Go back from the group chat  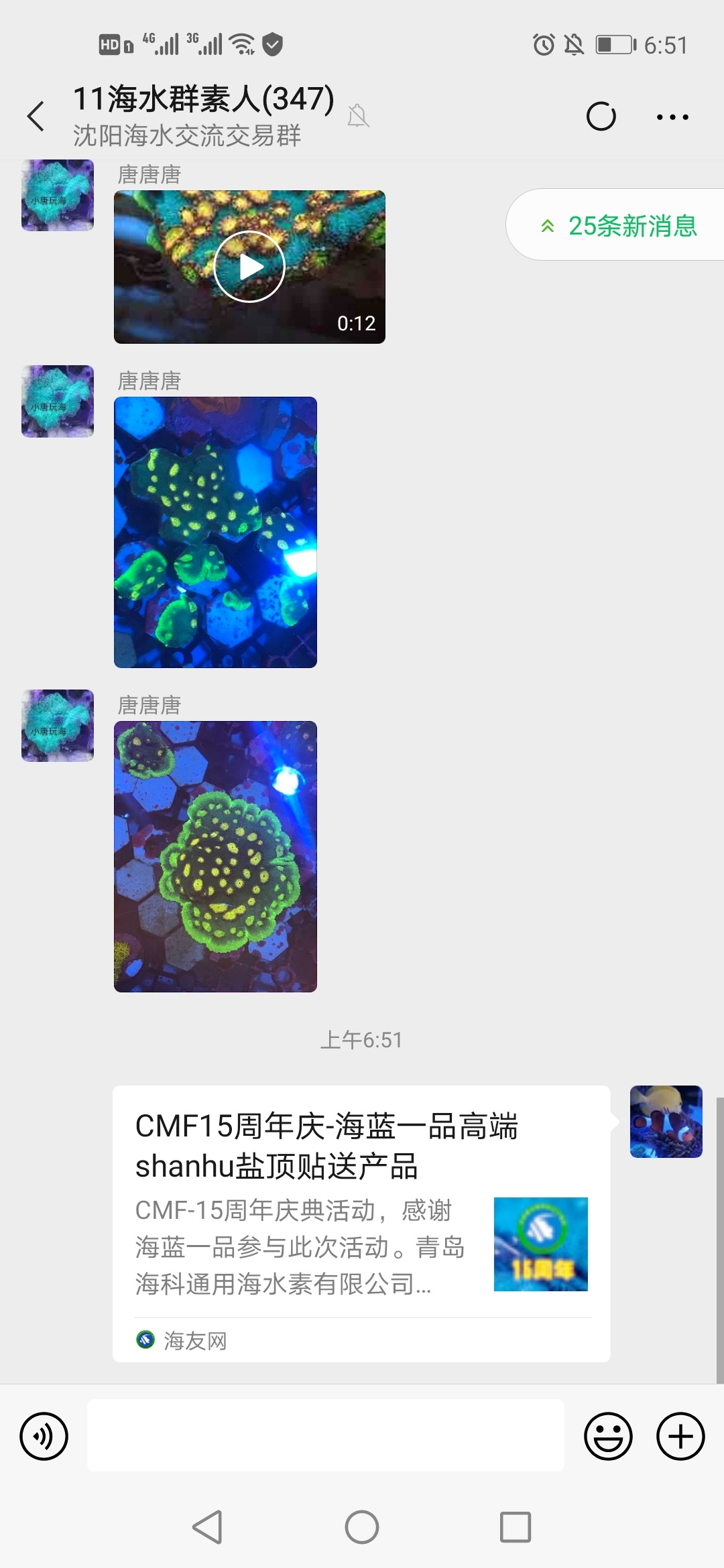(36, 117)
